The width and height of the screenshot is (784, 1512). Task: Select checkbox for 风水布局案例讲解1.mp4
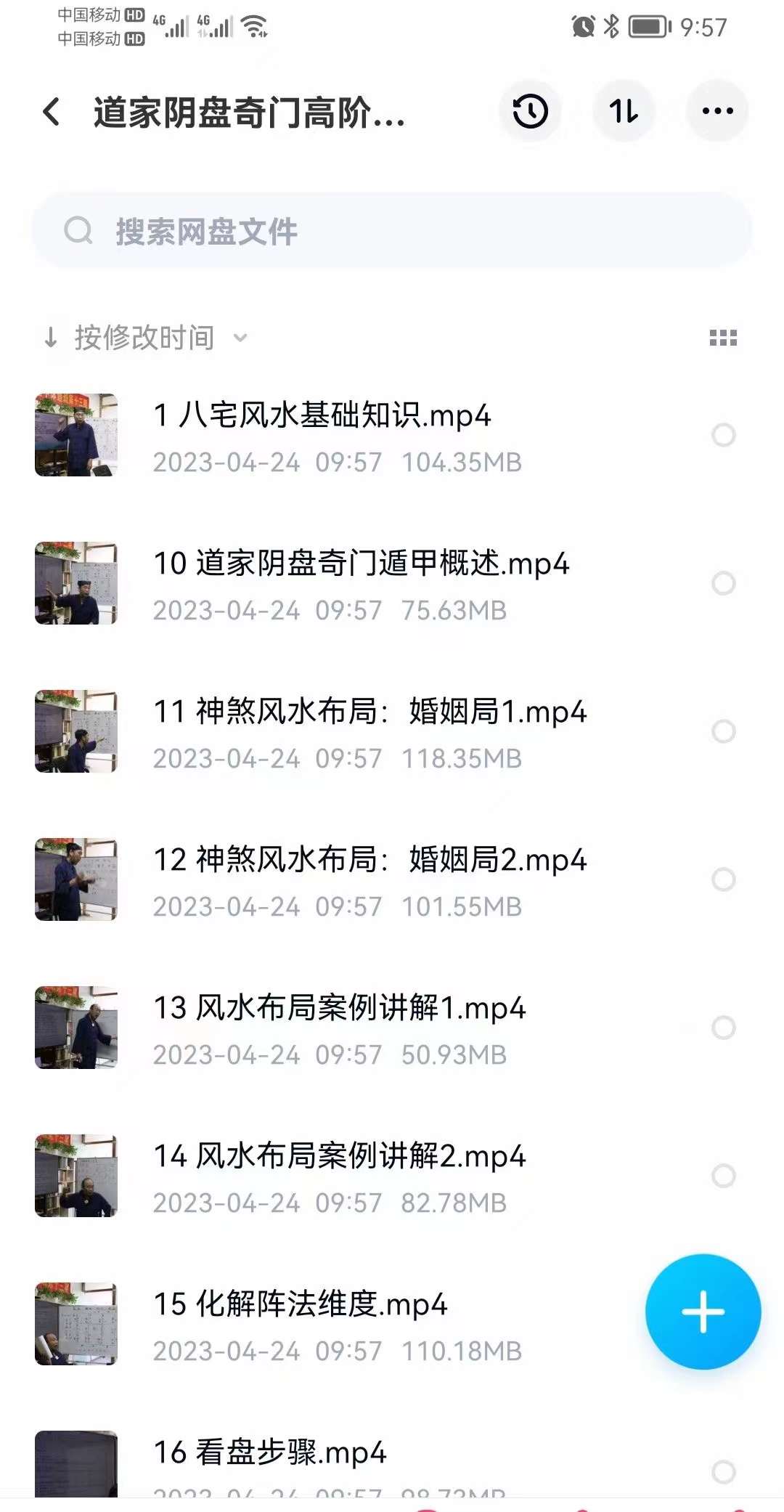point(723,1028)
